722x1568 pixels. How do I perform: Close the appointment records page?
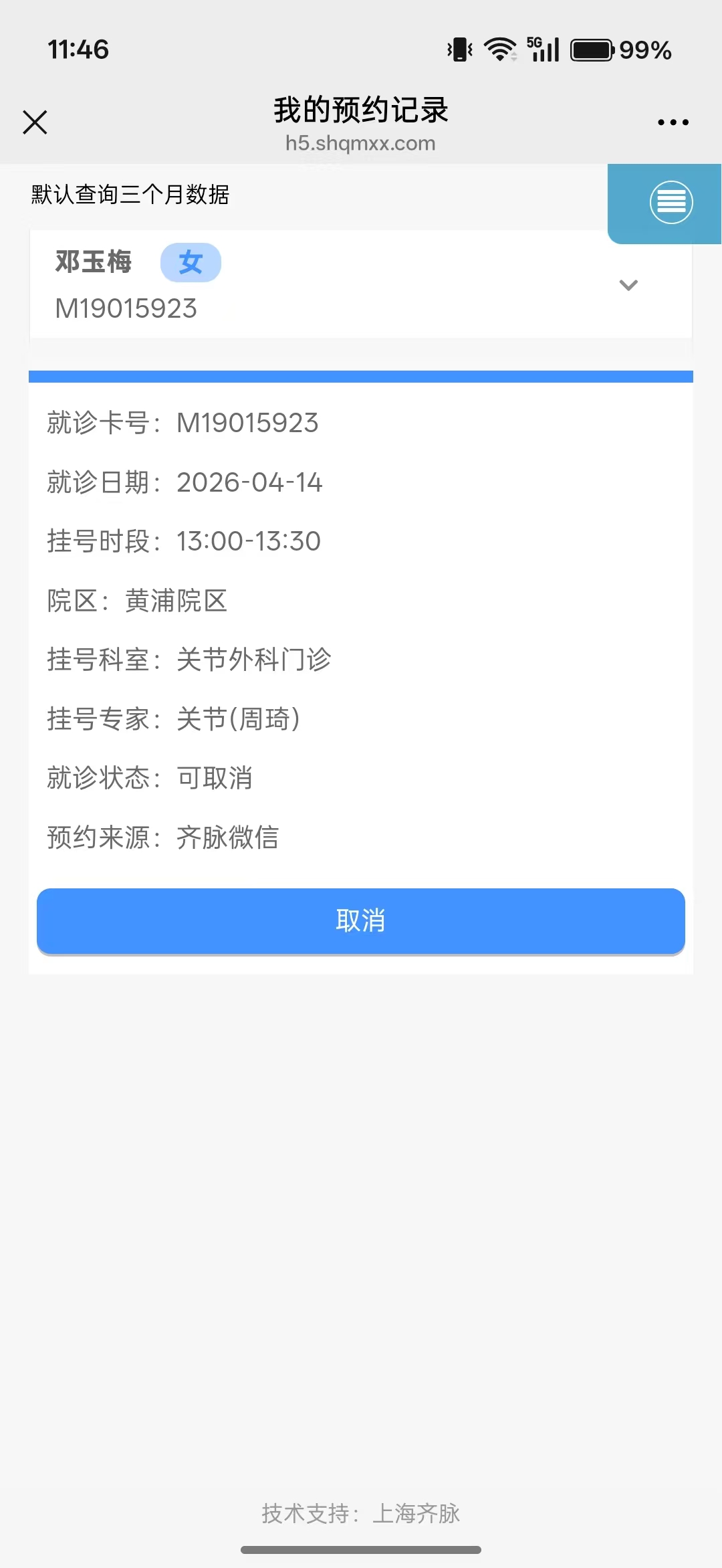35,122
